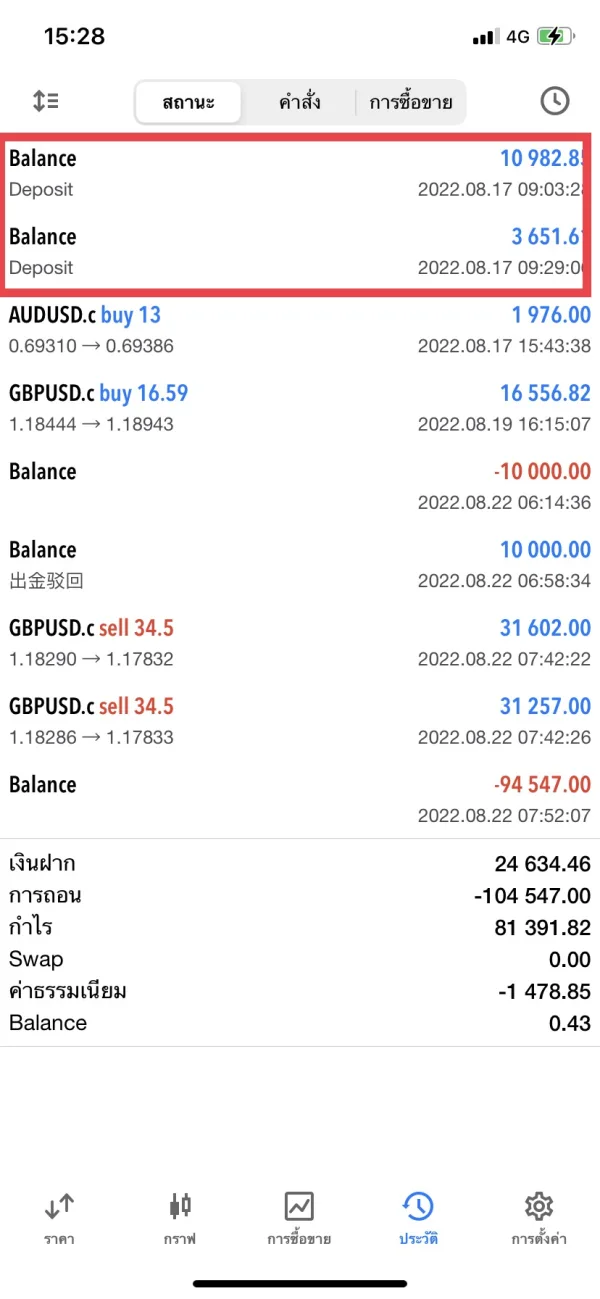Expand the GBPUSD.c sell row with 31 602.00

tap(300, 643)
